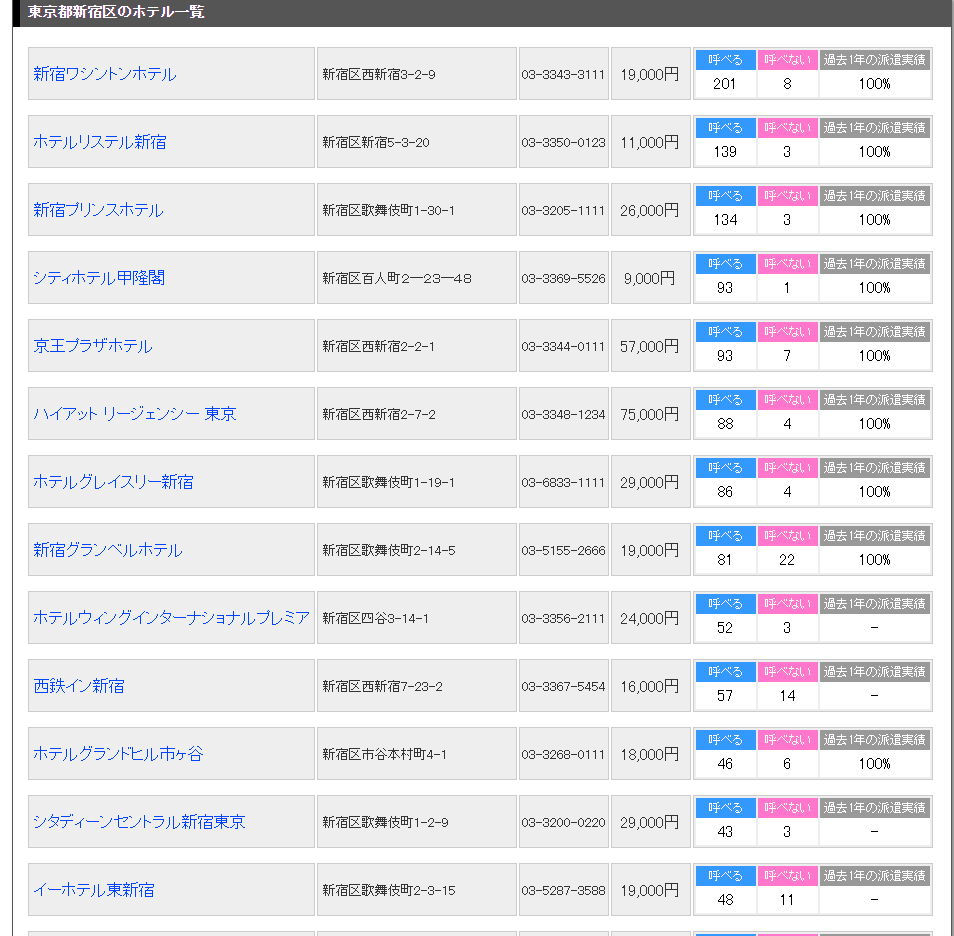Viewport: 954px width, 936px height.
Task: Open ホテルグランドヒル市ヶ谷 link
Action: [118, 754]
